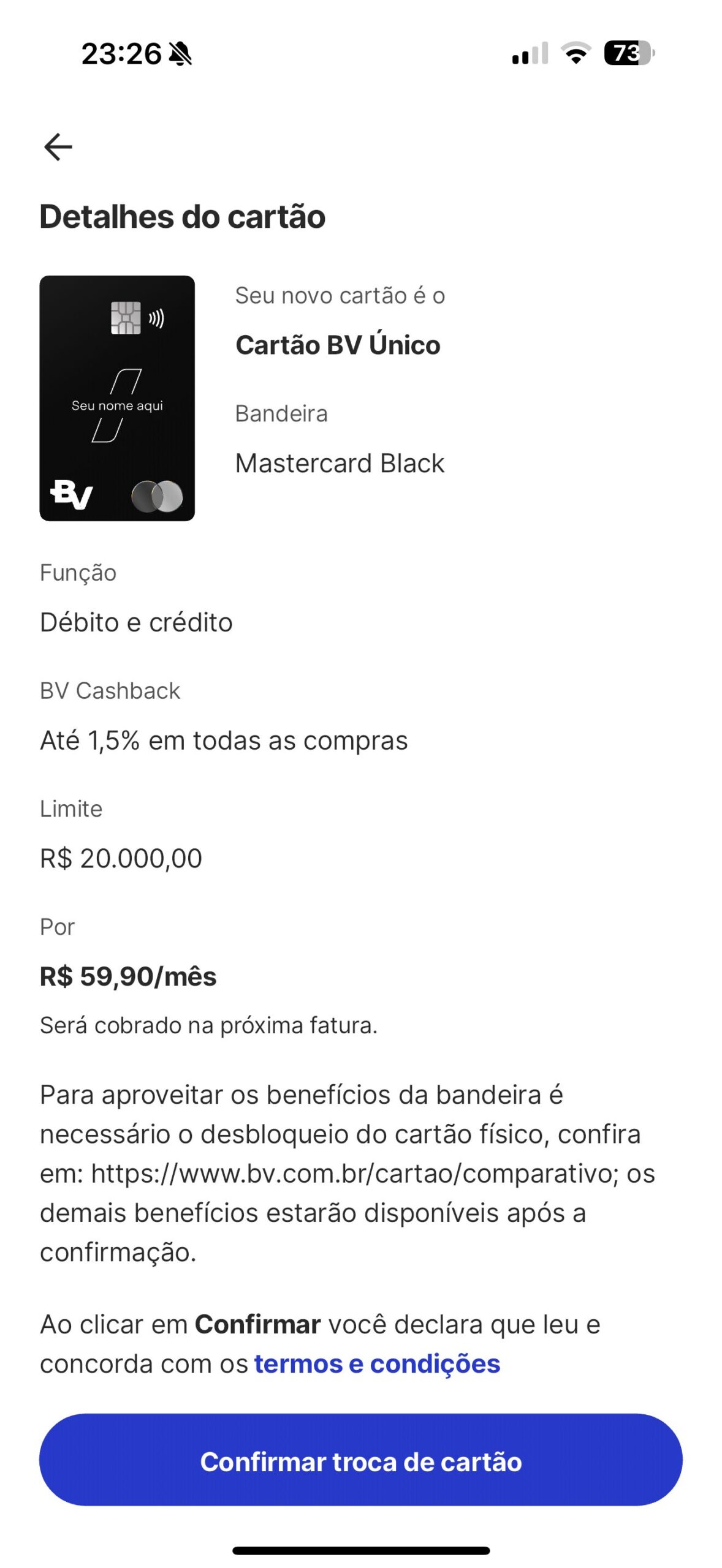Screen dimensions: 722x1568
Task: Go back using the arrow icon
Action: coord(58,147)
